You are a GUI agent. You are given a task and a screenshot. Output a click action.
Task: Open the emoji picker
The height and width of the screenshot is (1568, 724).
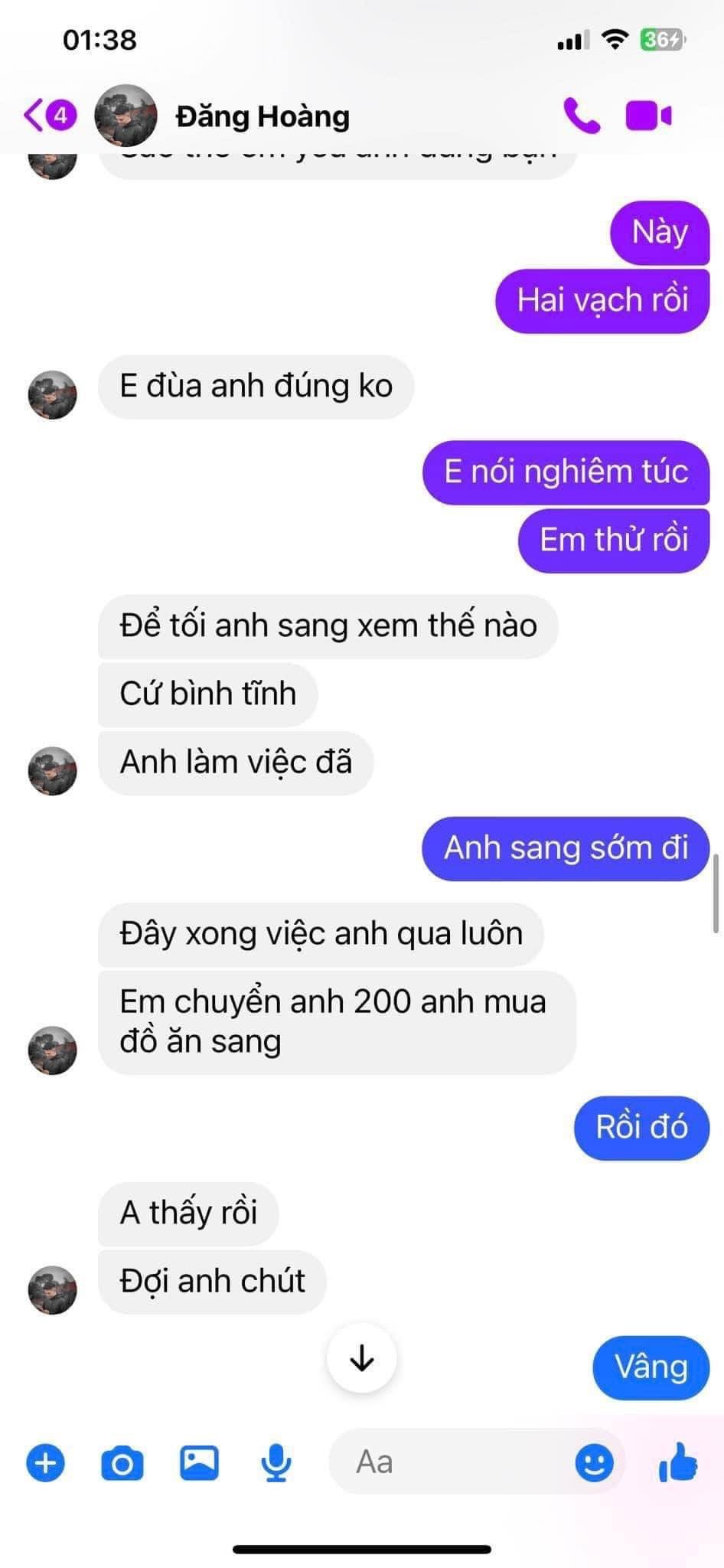tap(594, 1463)
